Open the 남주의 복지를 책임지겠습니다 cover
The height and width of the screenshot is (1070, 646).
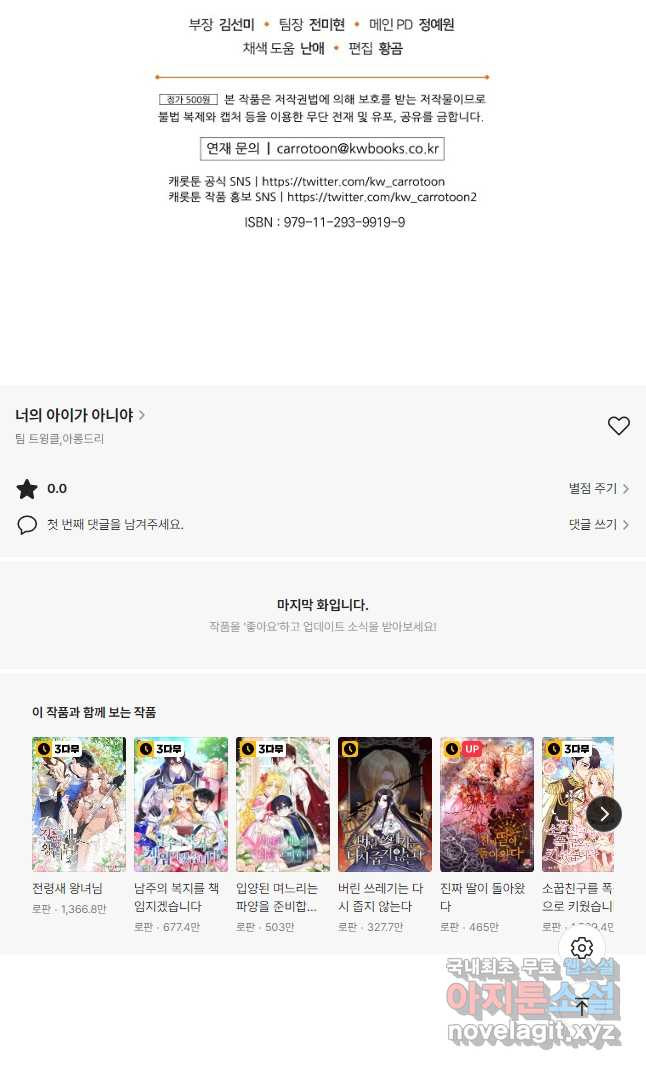pyautogui.click(x=181, y=804)
